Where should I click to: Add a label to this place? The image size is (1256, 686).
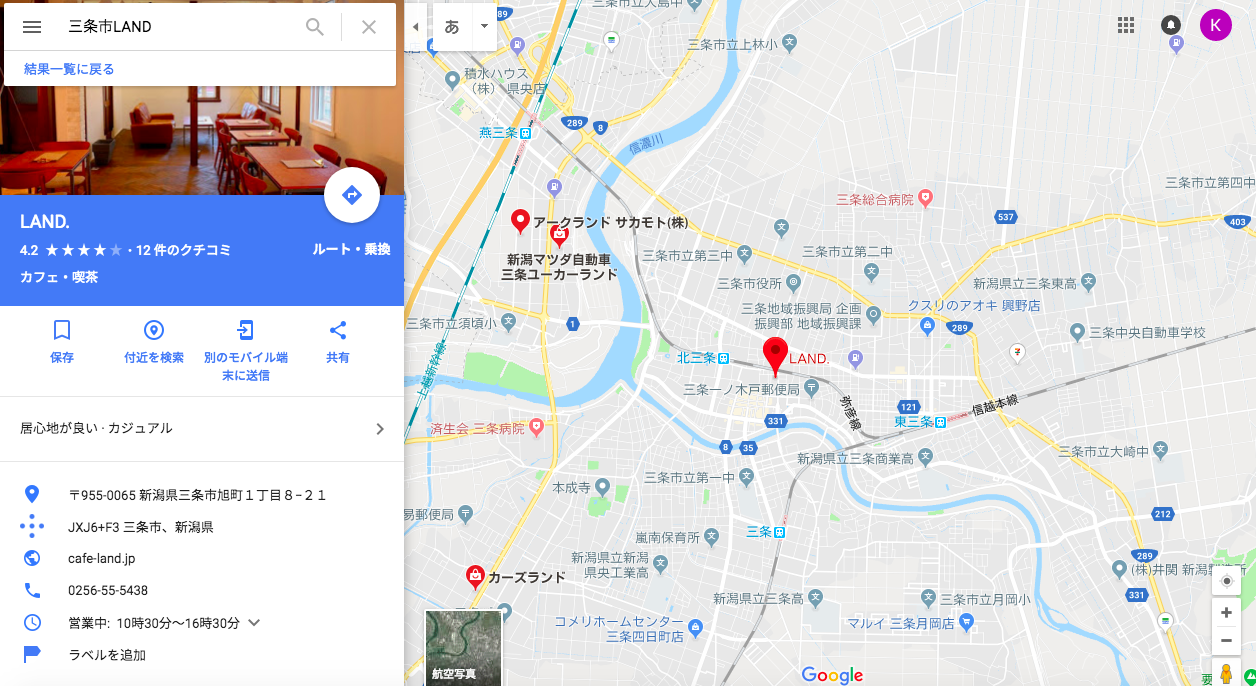click(107, 655)
